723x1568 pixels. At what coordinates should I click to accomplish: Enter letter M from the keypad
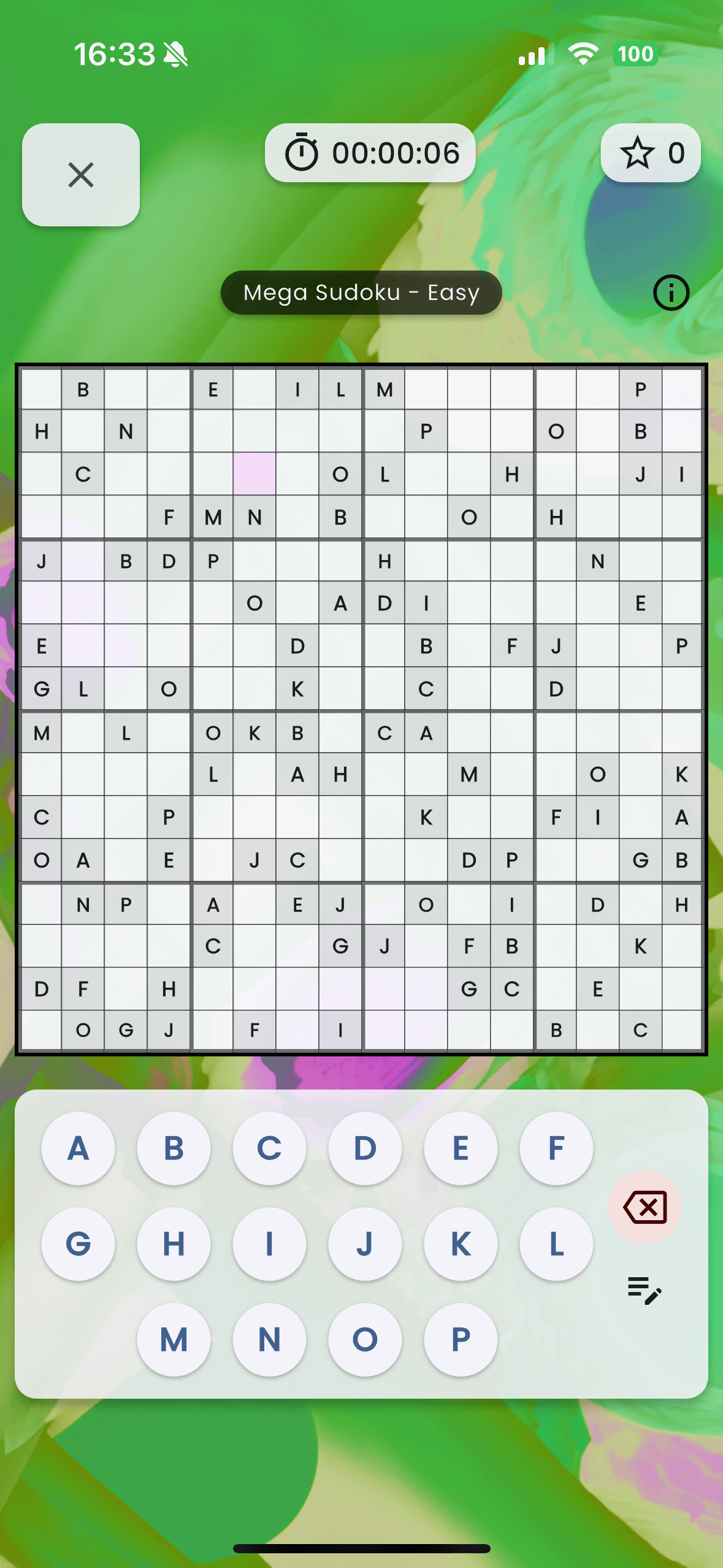(174, 1340)
